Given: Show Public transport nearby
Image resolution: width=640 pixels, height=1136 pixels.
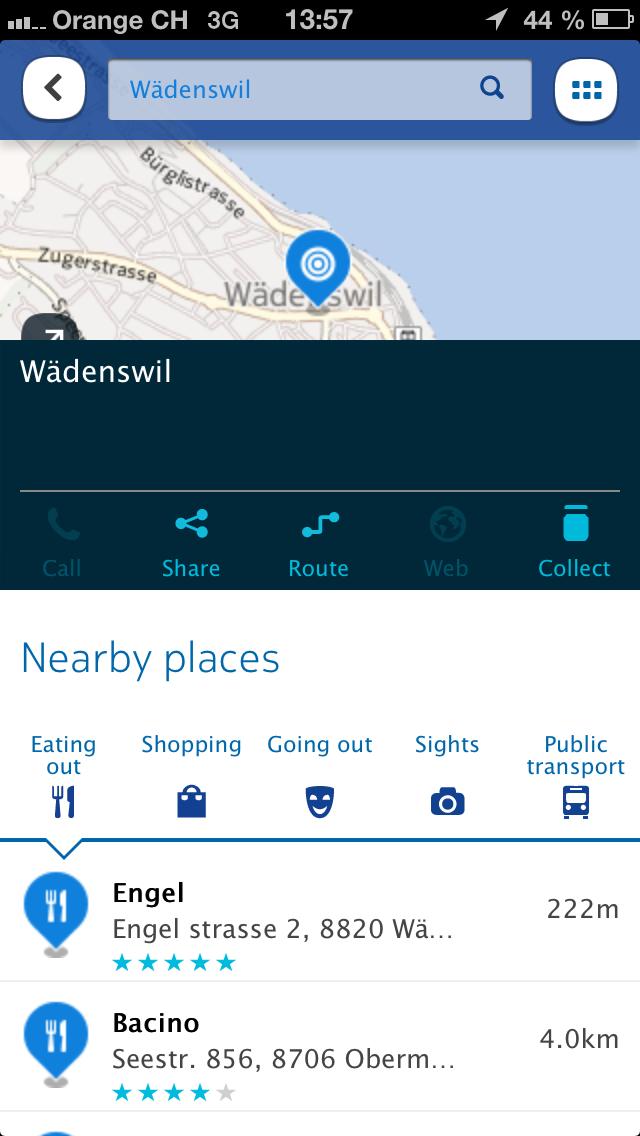Looking at the screenshot, I should 575,776.
